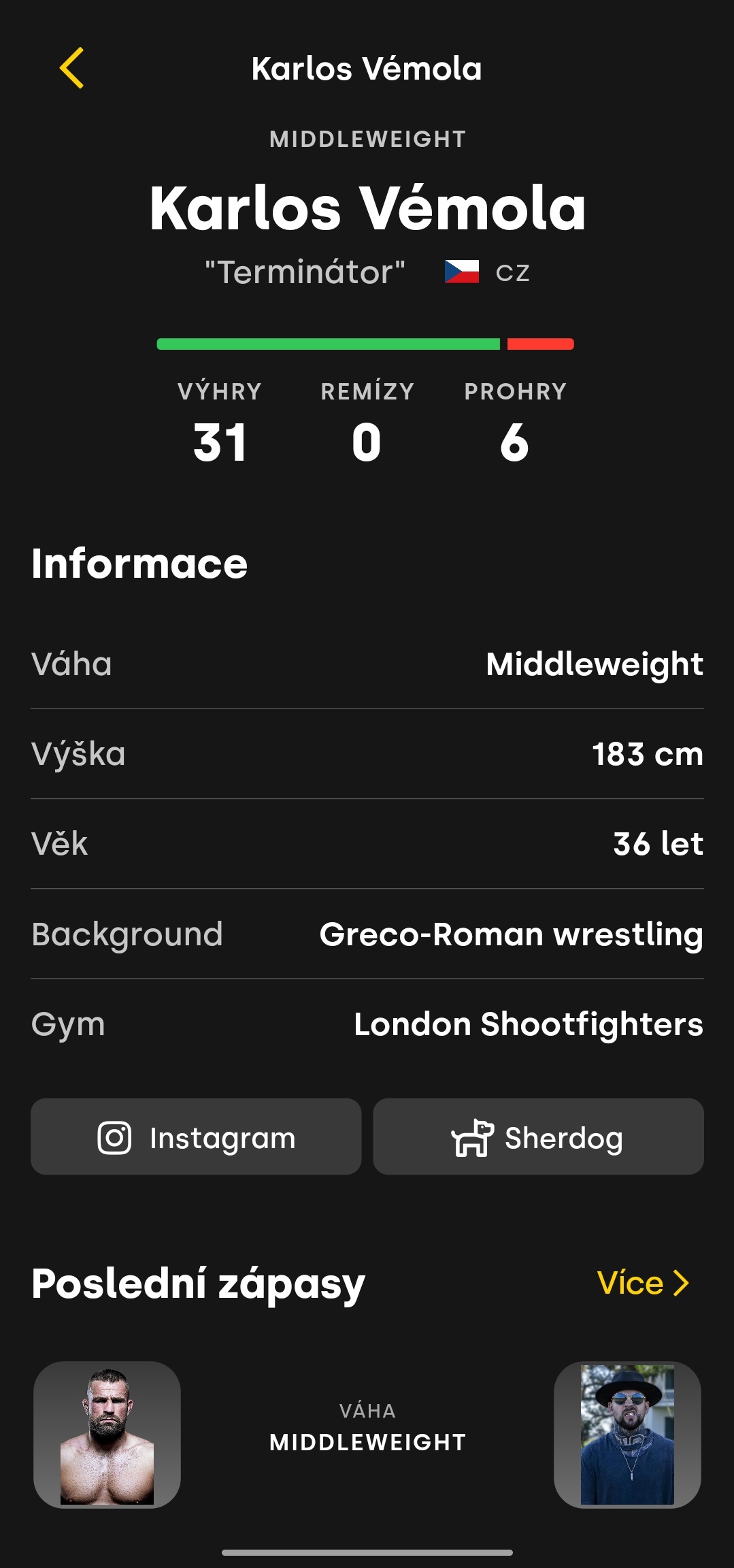Open the fighter's Instagram profile
Screen dimensions: 734x1568
[x=196, y=1137]
